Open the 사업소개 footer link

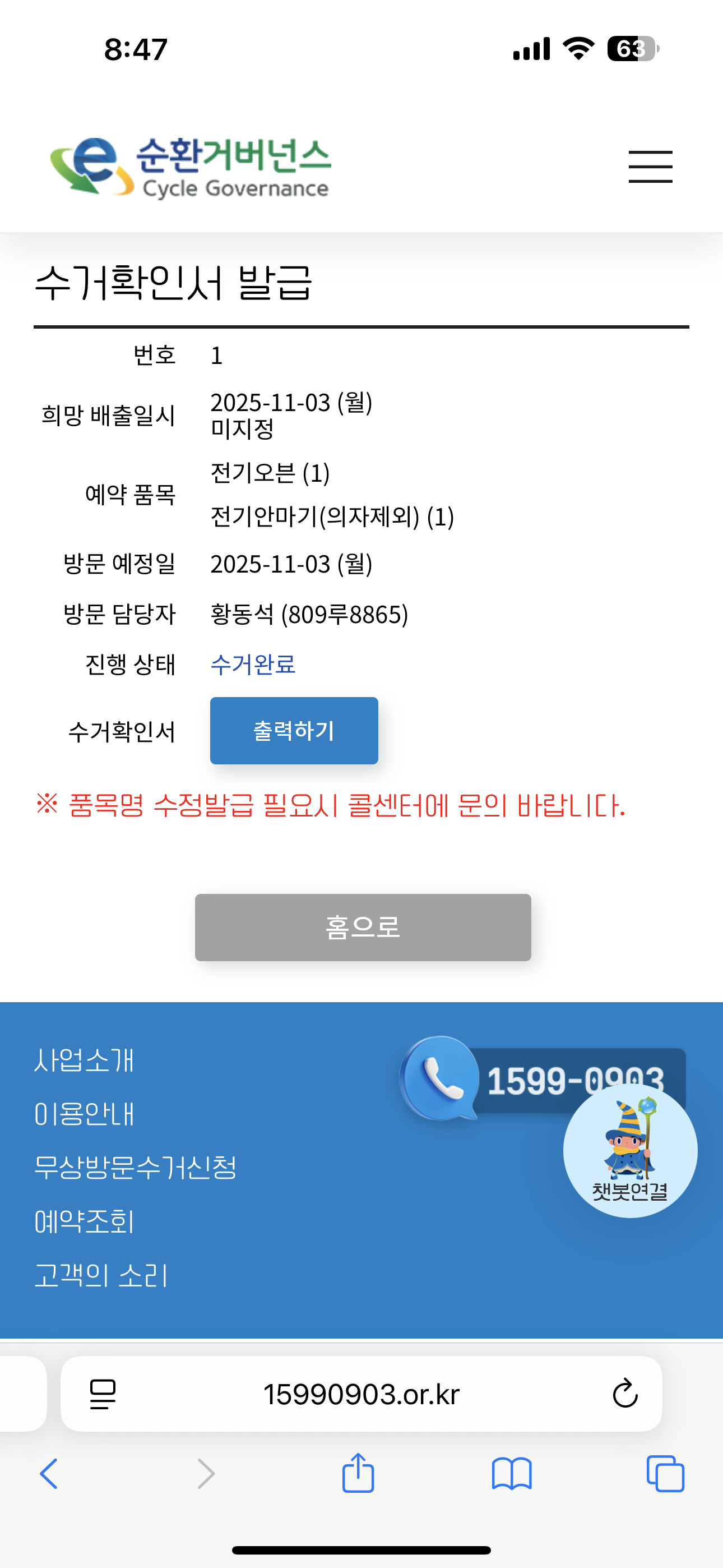(84, 1060)
